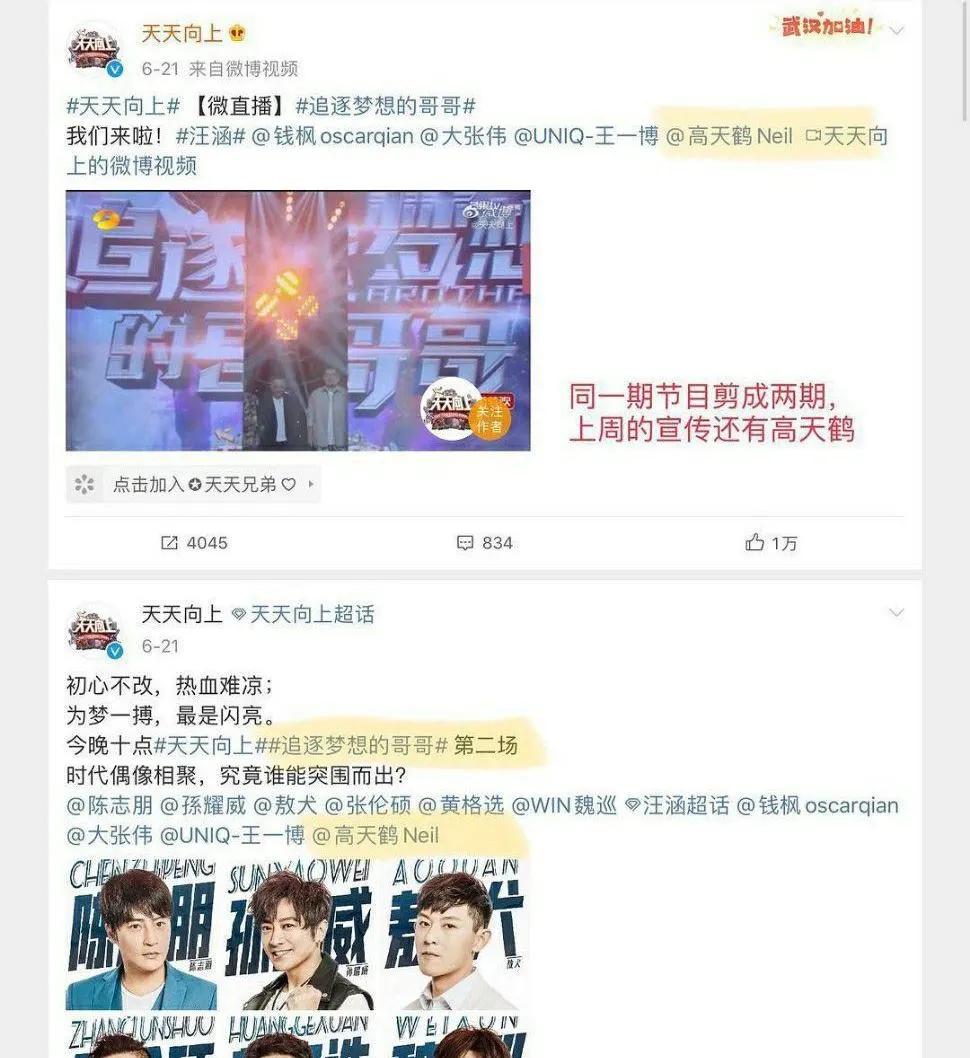Visit @高天鹤Neil profile from the first post
Image resolution: width=970 pixels, height=1058 pixels.
730,136
